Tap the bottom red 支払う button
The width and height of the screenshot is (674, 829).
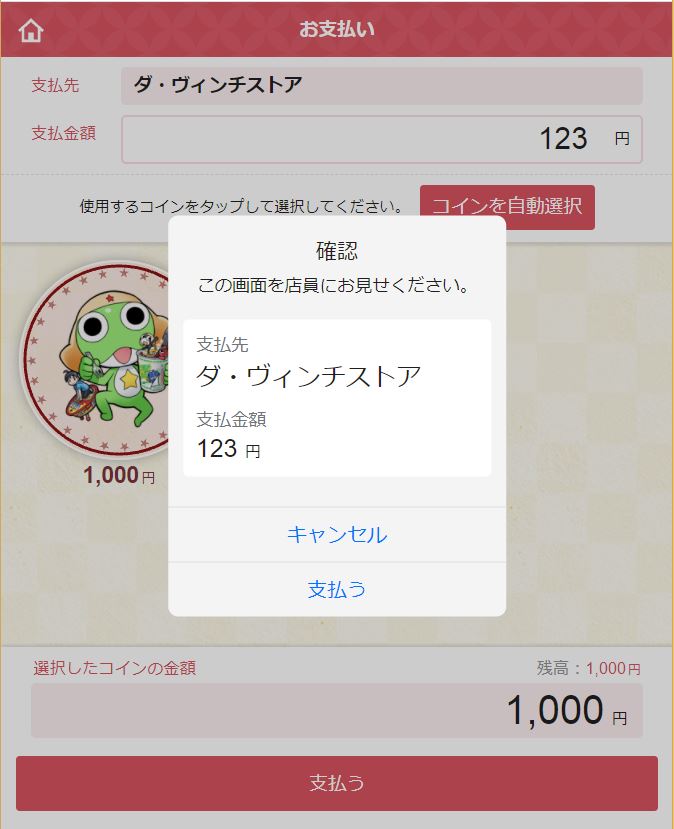point(337,783)
